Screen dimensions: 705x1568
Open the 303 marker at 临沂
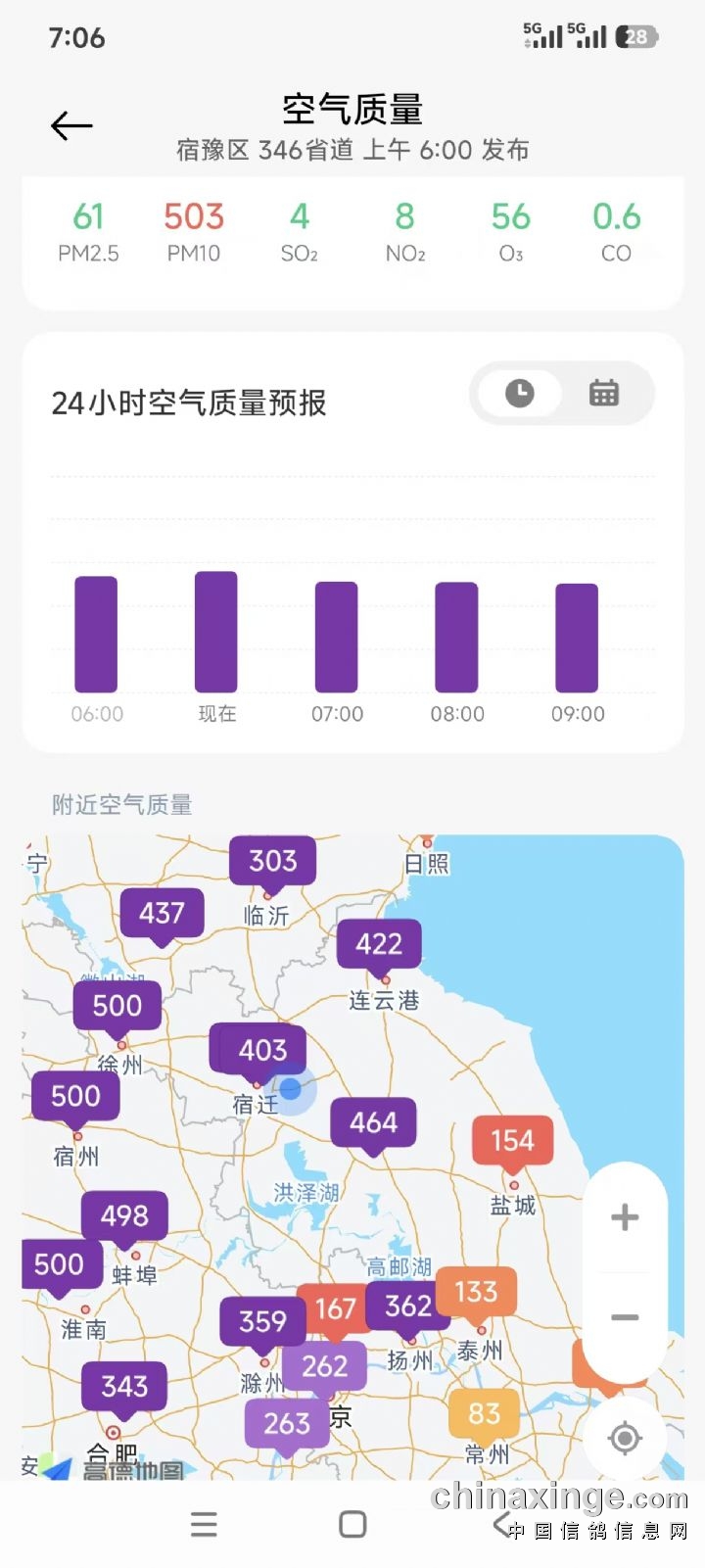[272, 861]
